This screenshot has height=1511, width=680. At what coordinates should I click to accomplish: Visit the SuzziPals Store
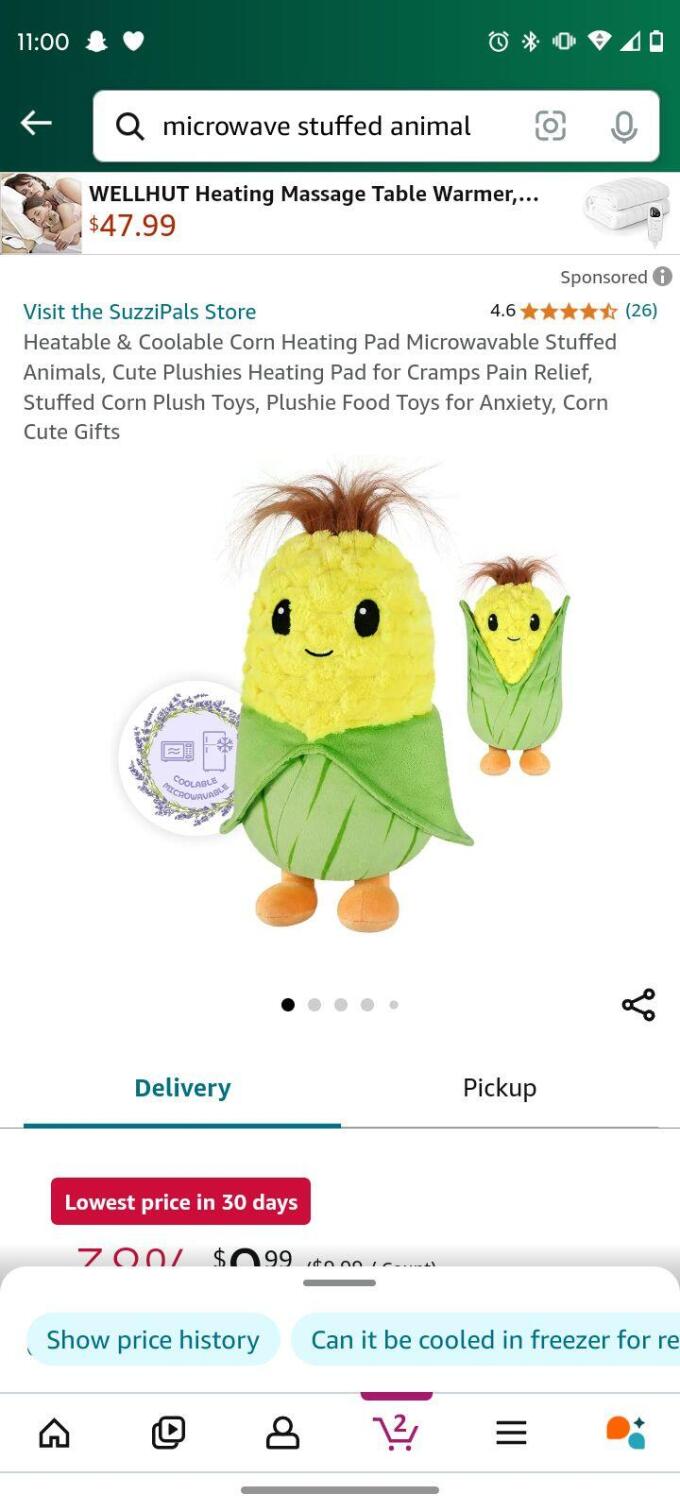pyautogui.click(x=139, y=311)
